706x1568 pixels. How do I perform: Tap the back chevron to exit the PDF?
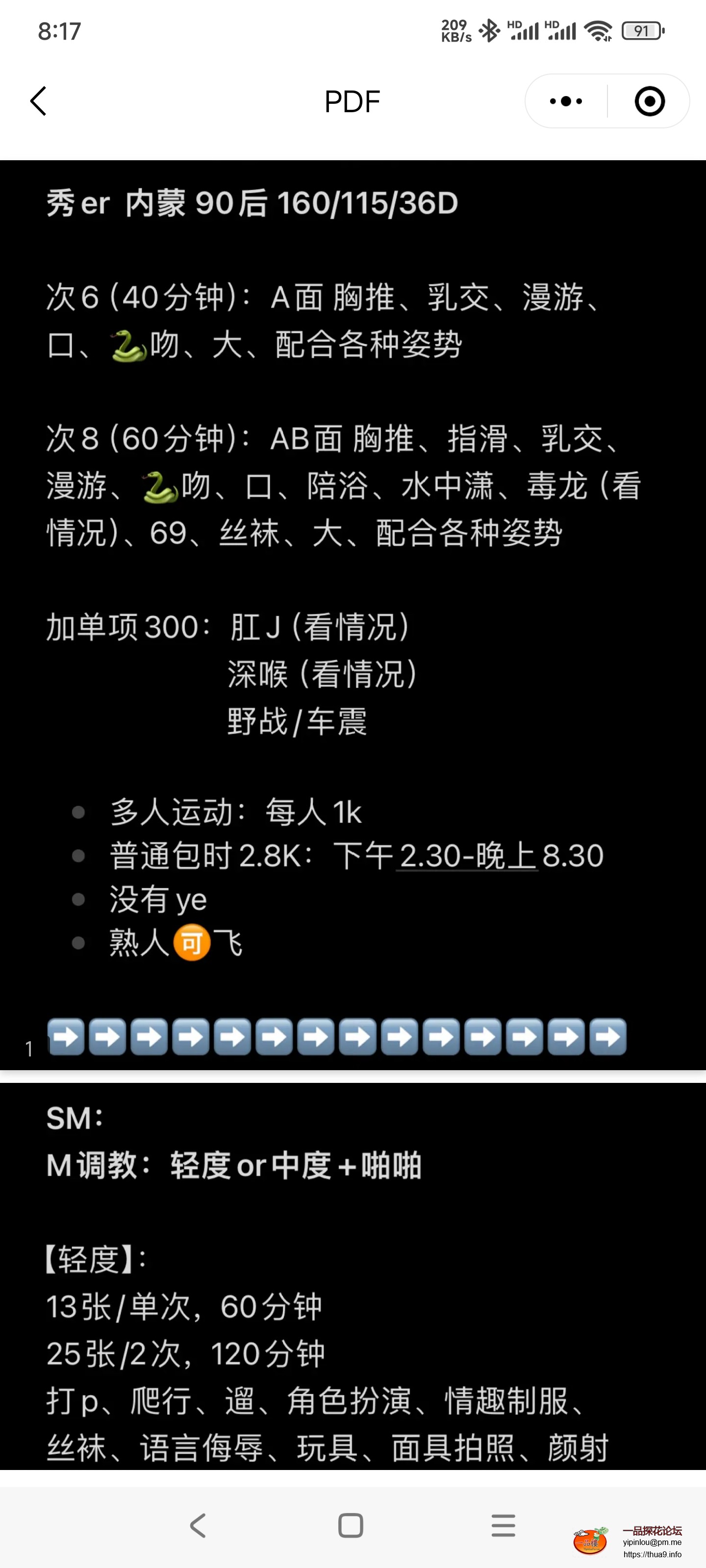click(x=38, y=100)
